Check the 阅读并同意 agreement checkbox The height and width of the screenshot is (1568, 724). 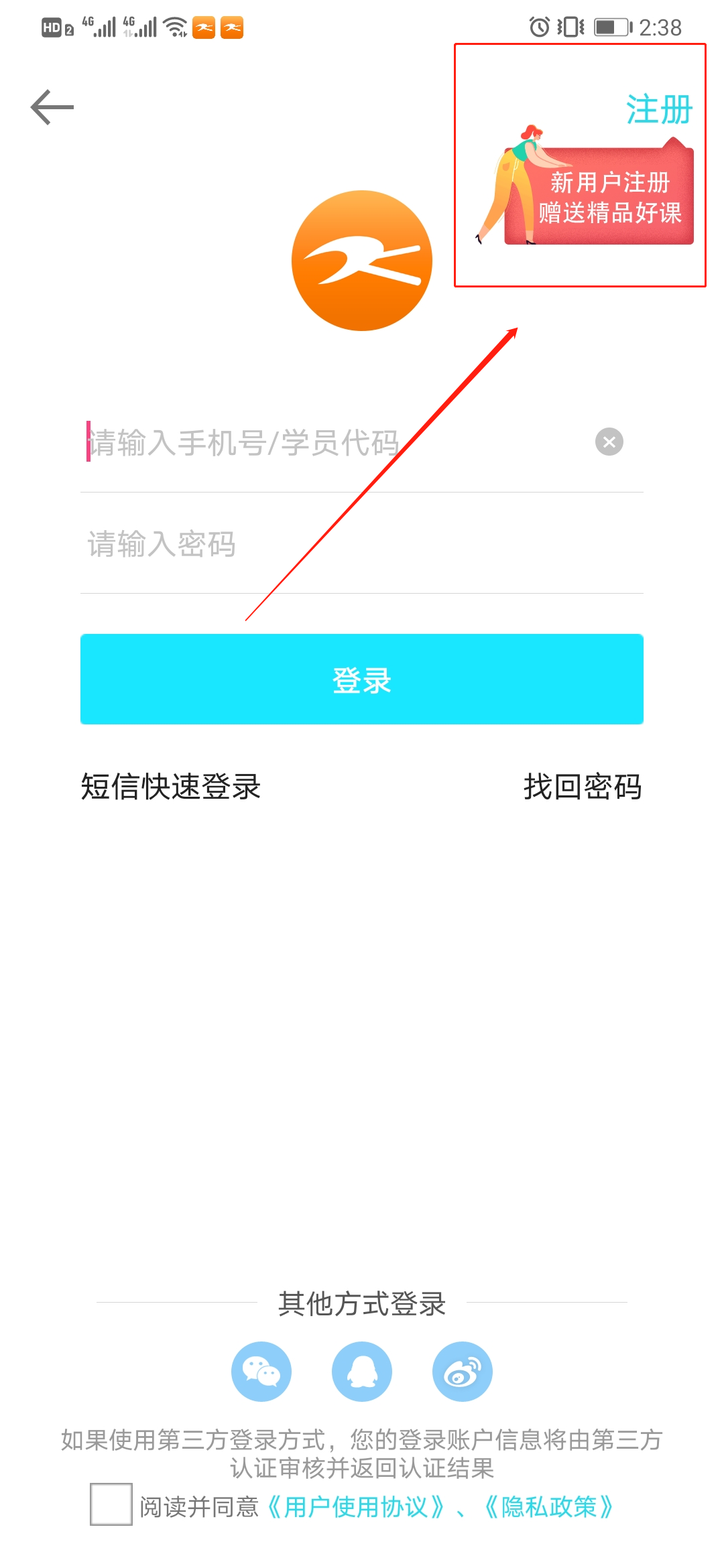[111, 1504]
